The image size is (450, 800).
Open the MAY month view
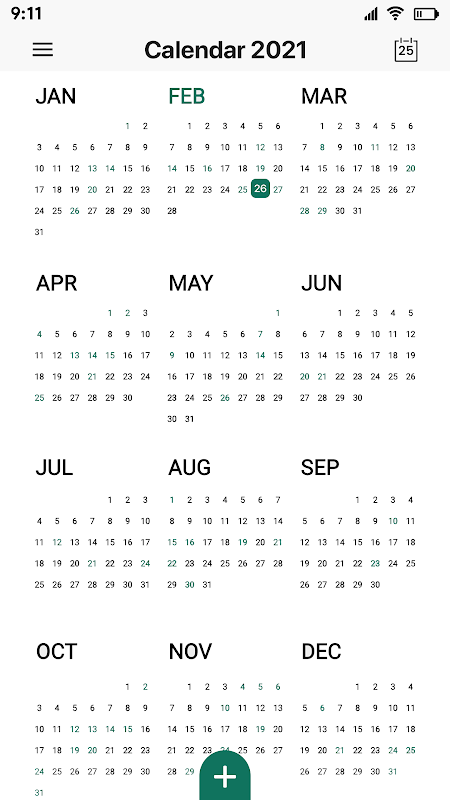tap(191, 283)
